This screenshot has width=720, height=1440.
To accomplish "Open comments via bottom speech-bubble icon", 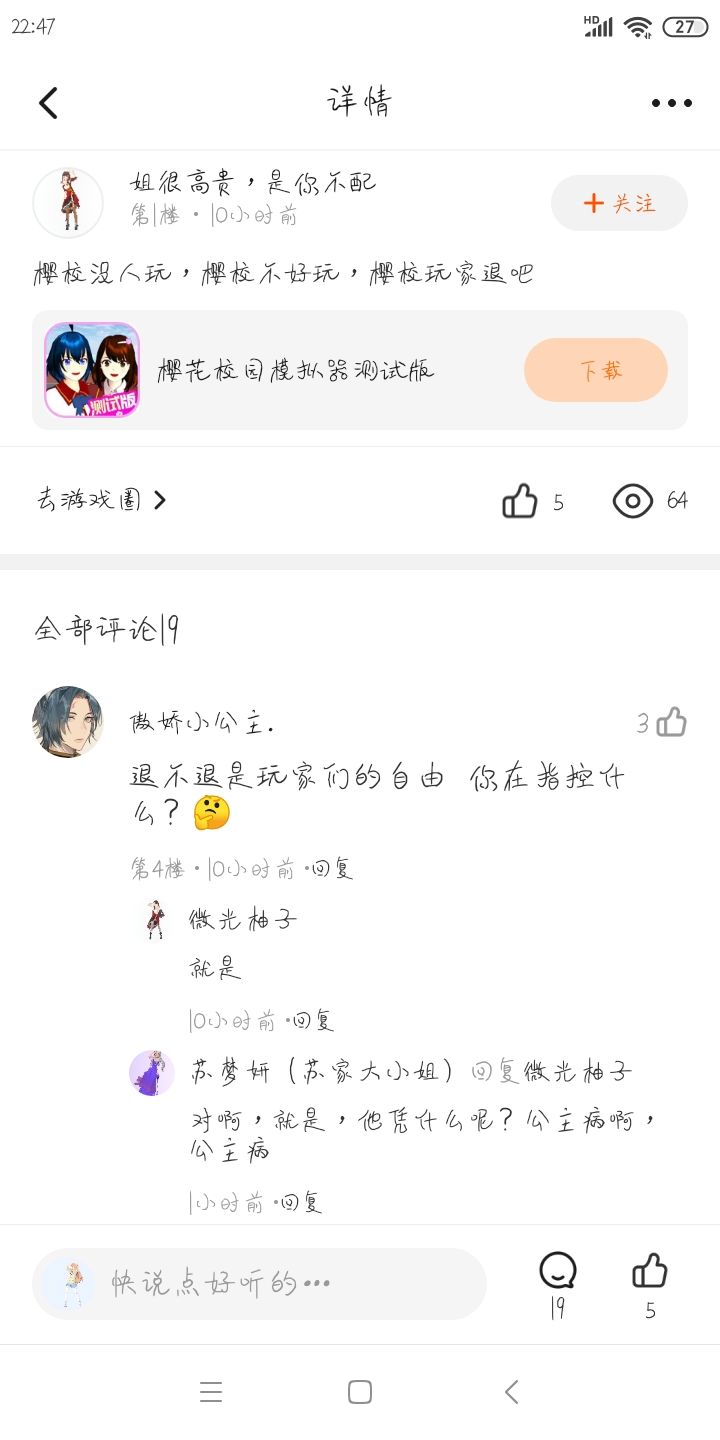I will tap(557, 1272).
